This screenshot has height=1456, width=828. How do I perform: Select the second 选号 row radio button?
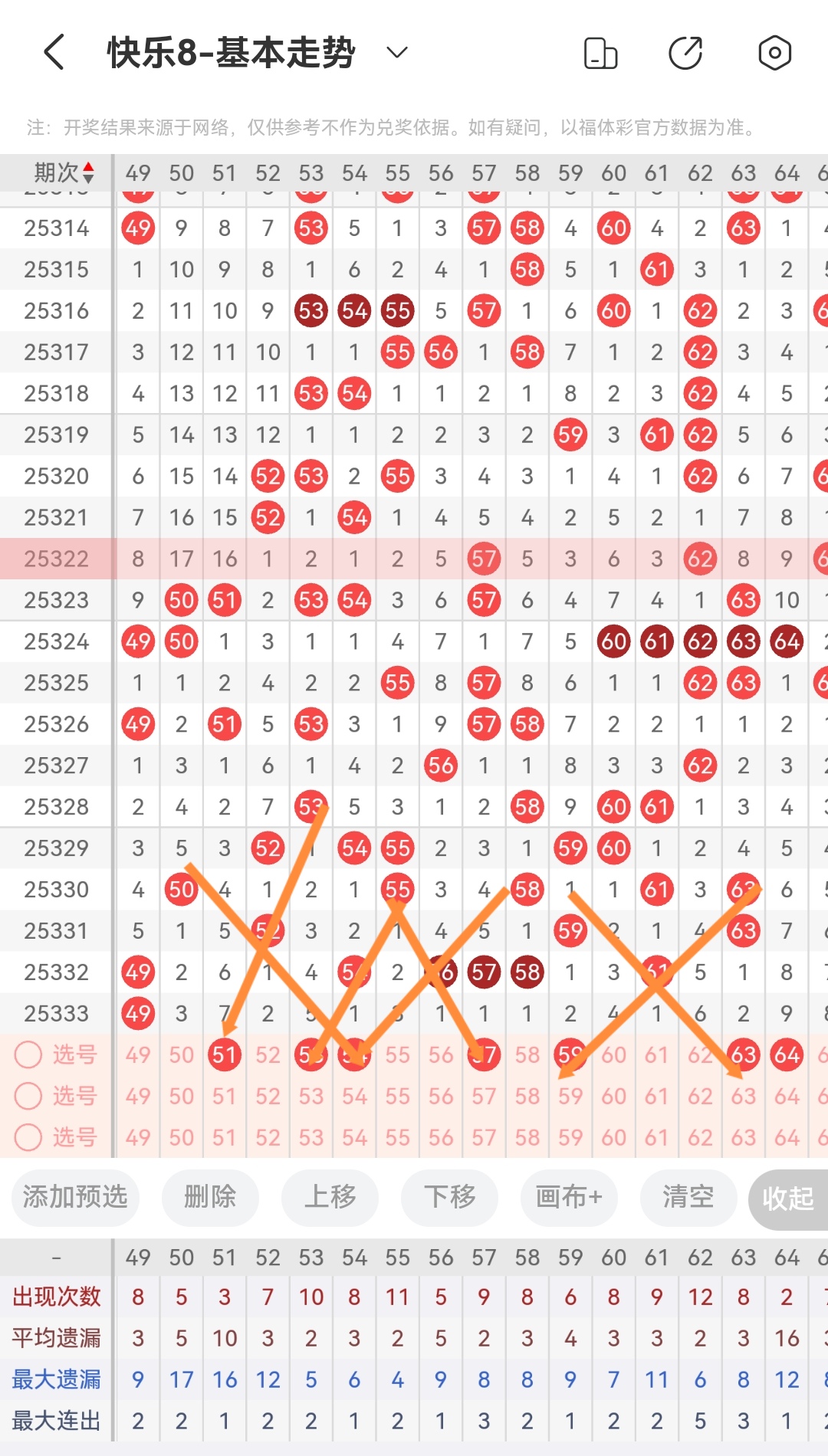click(x=28, y=1096)
